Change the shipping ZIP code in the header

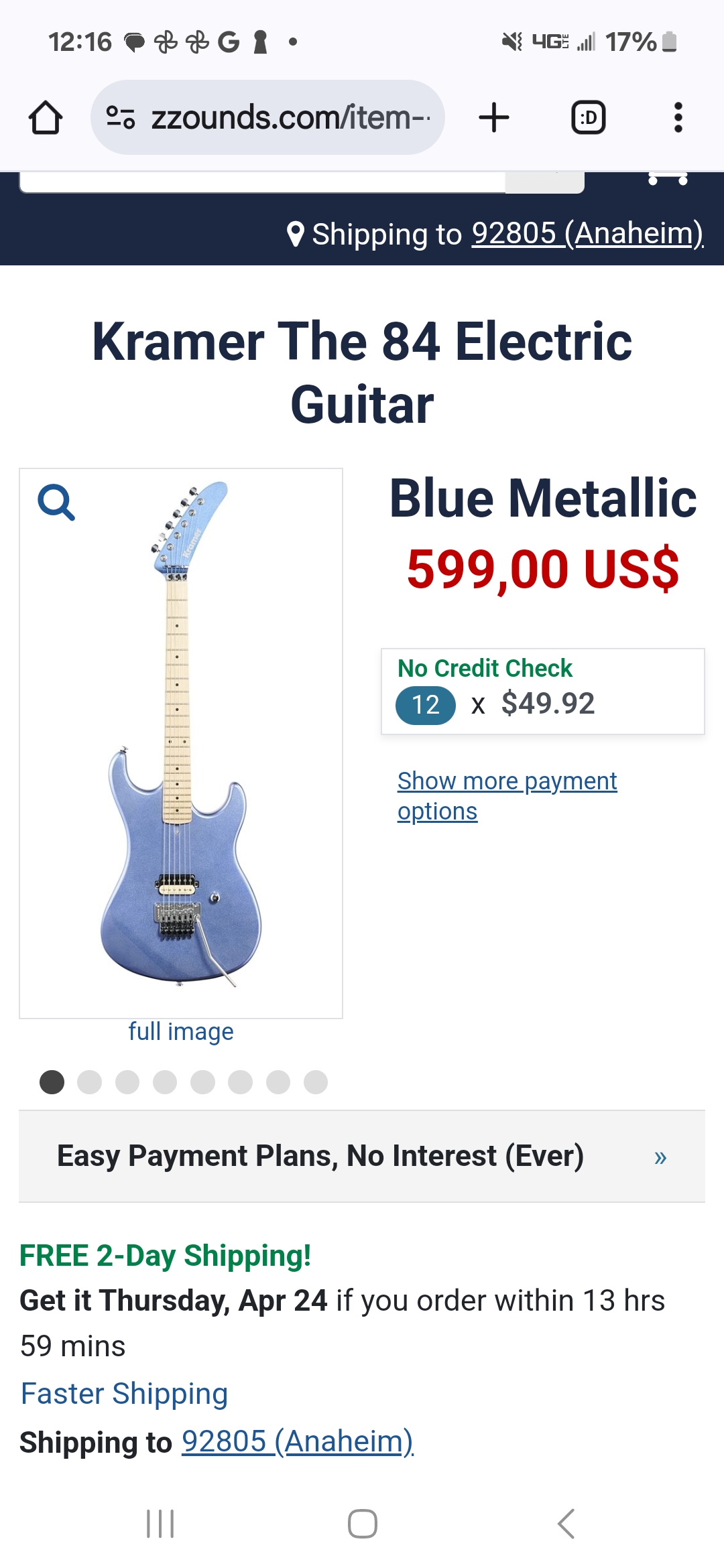click(587, 234)
